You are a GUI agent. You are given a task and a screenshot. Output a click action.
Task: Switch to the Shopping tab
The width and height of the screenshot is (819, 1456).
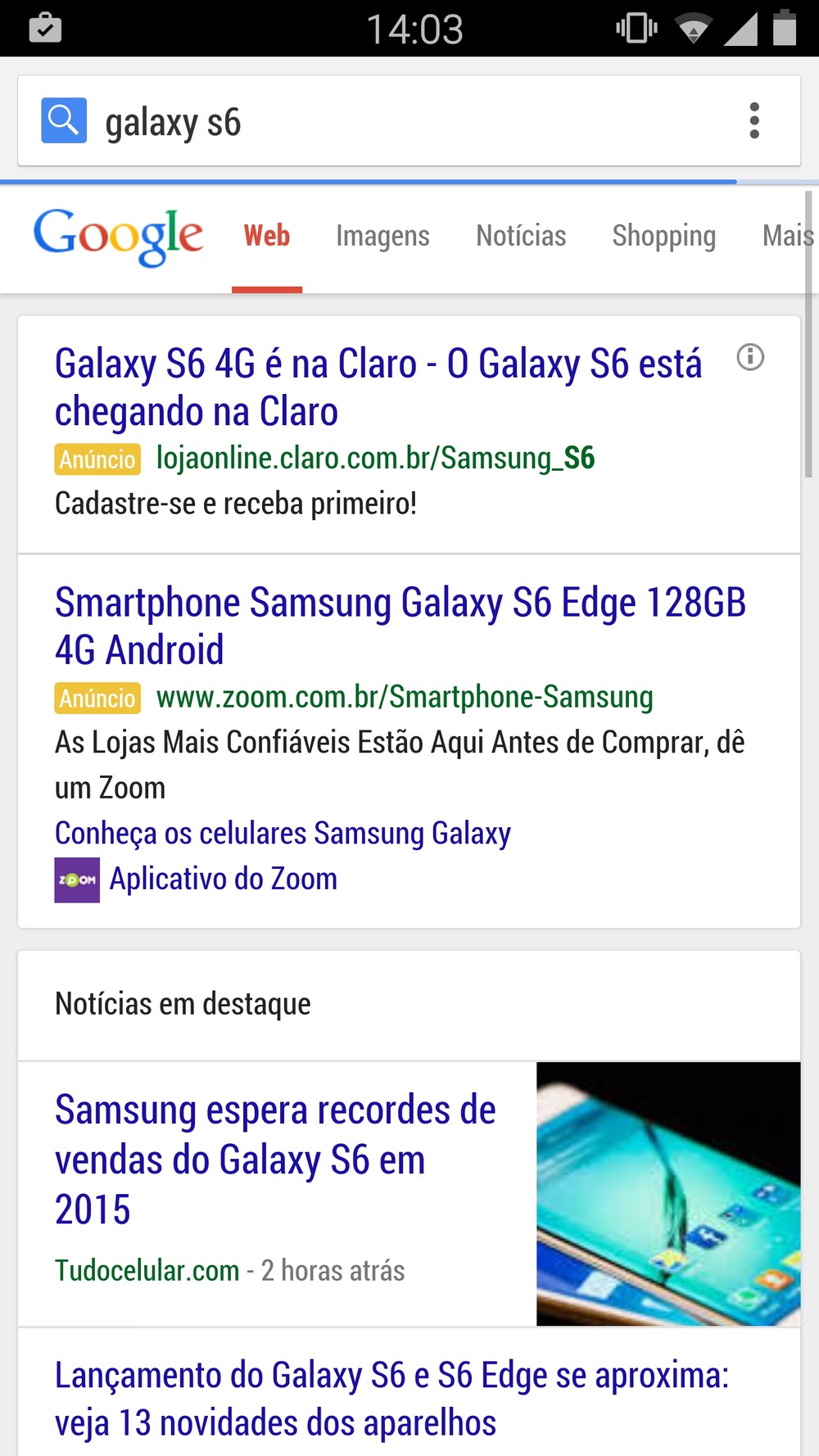(x=663, y=236)
